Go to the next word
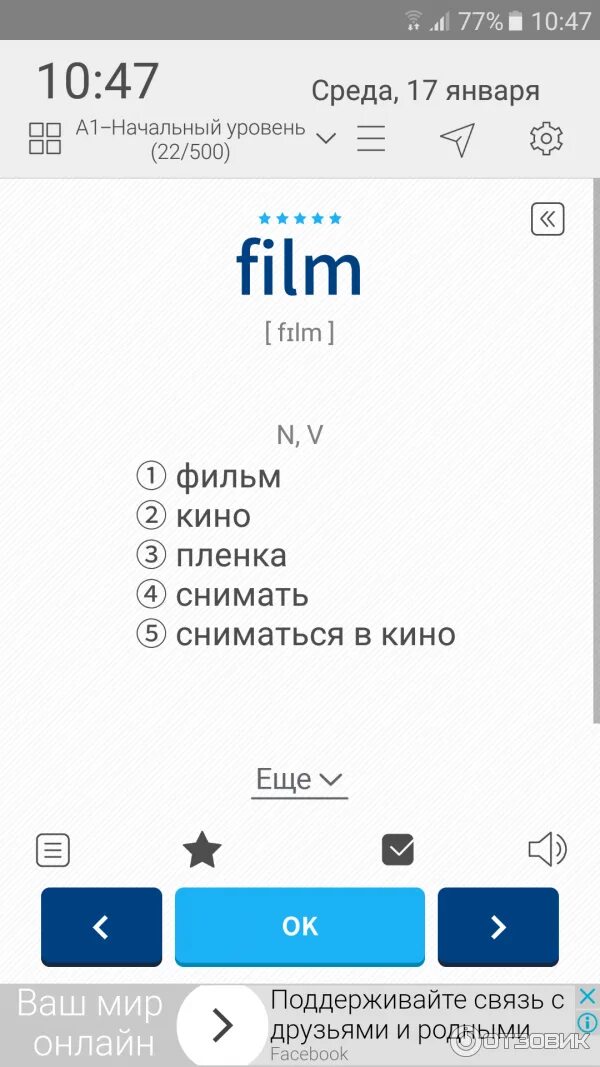Viewport: 600px width, 1067px height. coord(498,926)
